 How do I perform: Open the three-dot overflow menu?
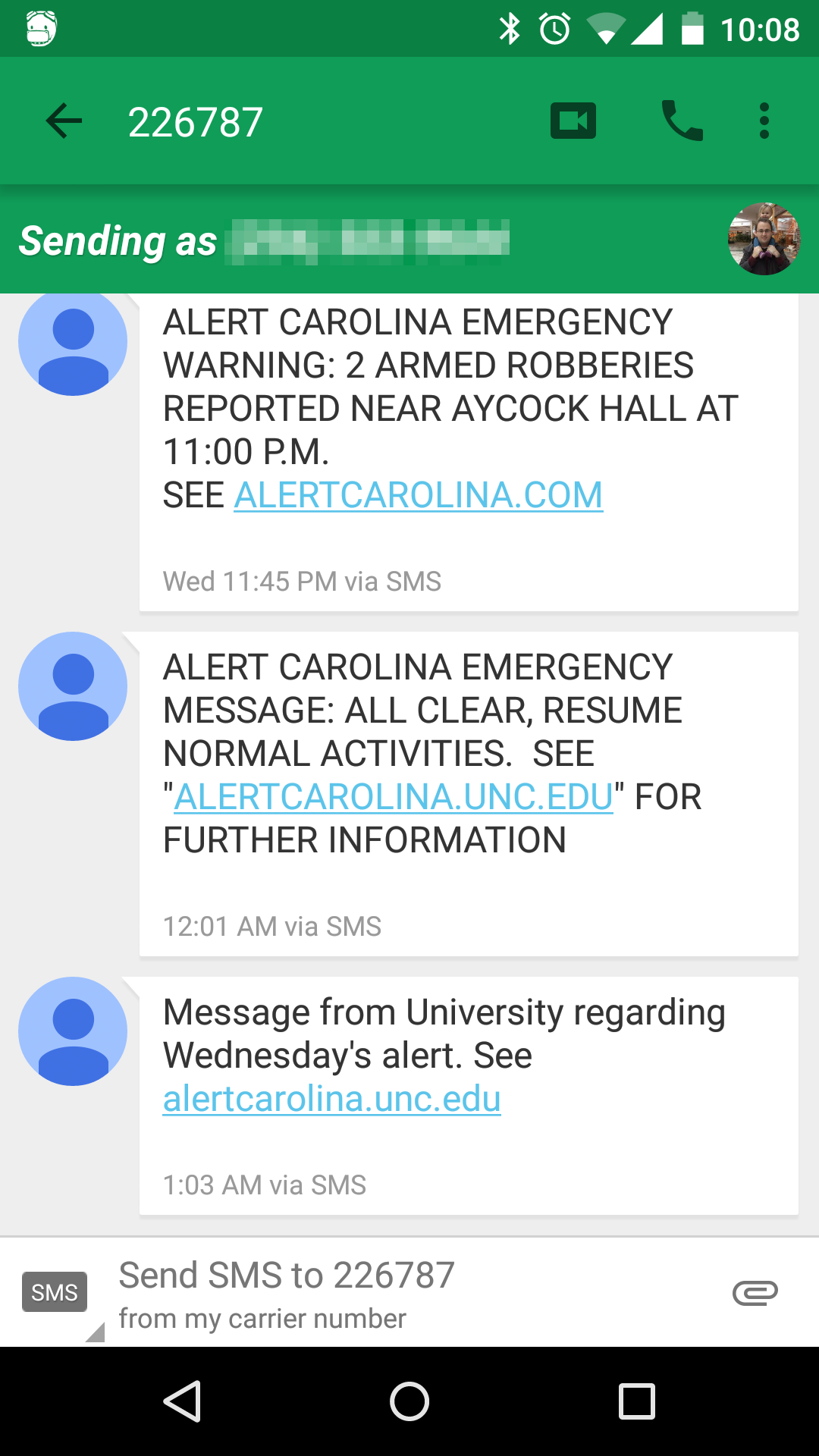(764, 121)
